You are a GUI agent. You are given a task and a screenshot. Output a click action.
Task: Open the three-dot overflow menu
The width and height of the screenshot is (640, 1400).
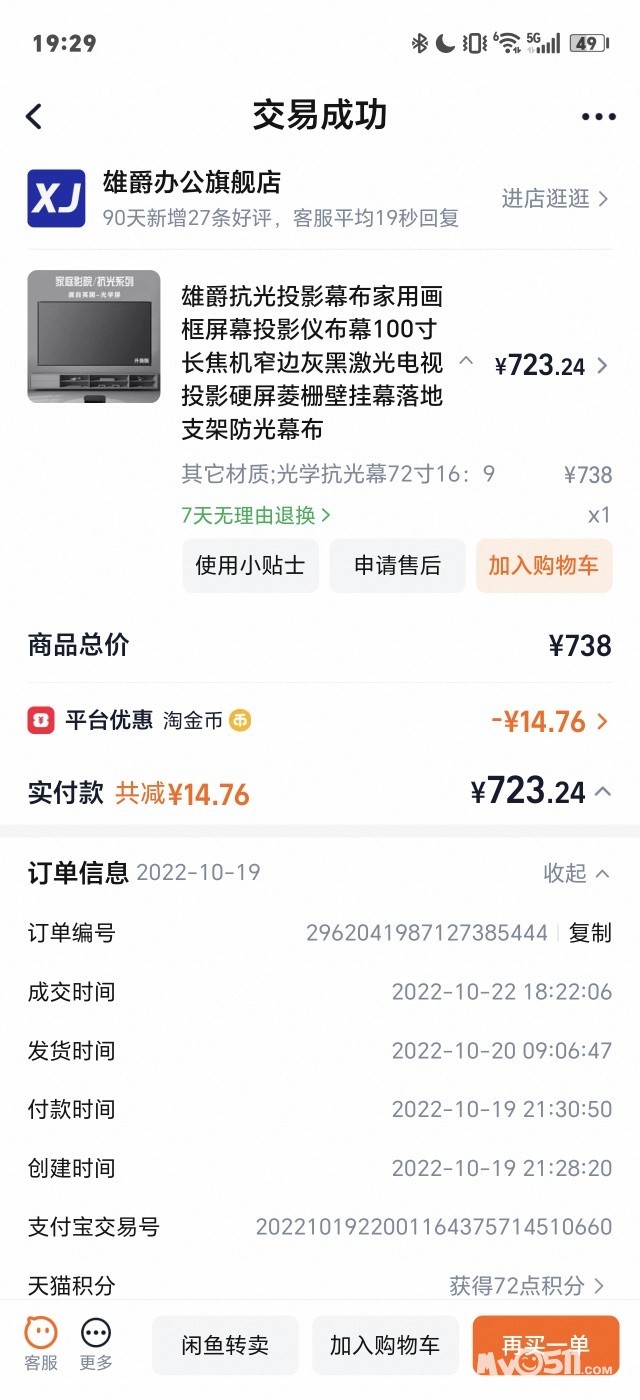click(598, 117)
